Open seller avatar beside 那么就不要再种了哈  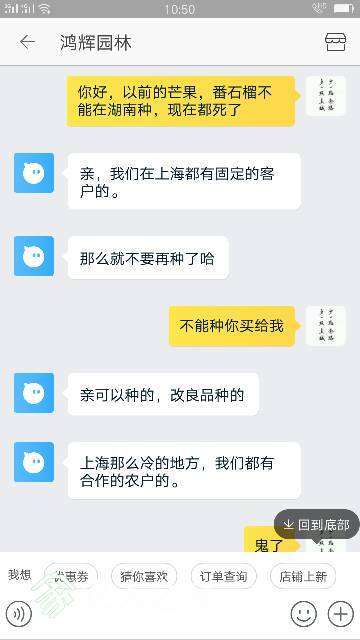tap(34, 256)
